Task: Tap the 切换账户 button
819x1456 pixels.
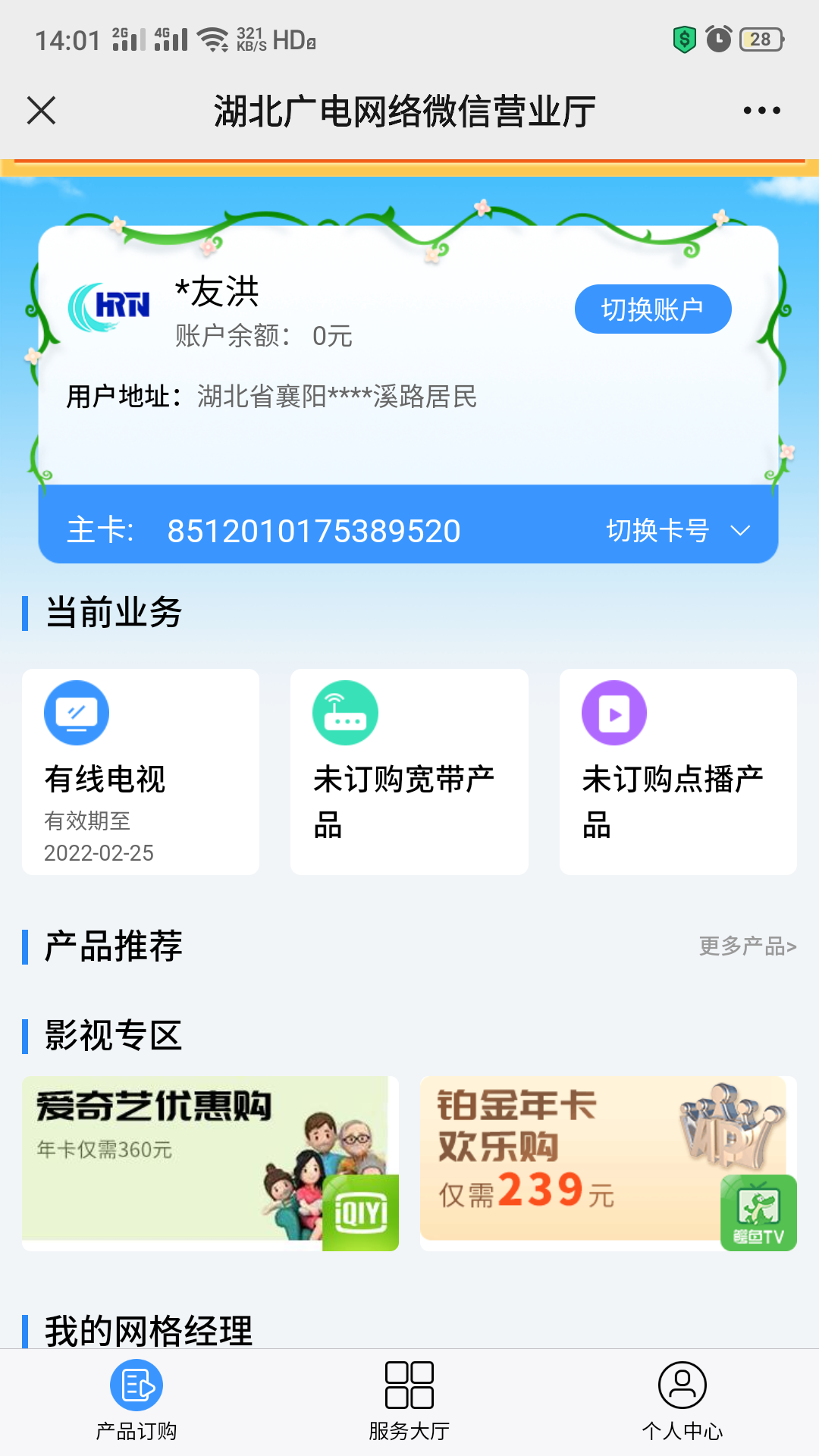Action: pyautogui.click(x=652, y=309)
